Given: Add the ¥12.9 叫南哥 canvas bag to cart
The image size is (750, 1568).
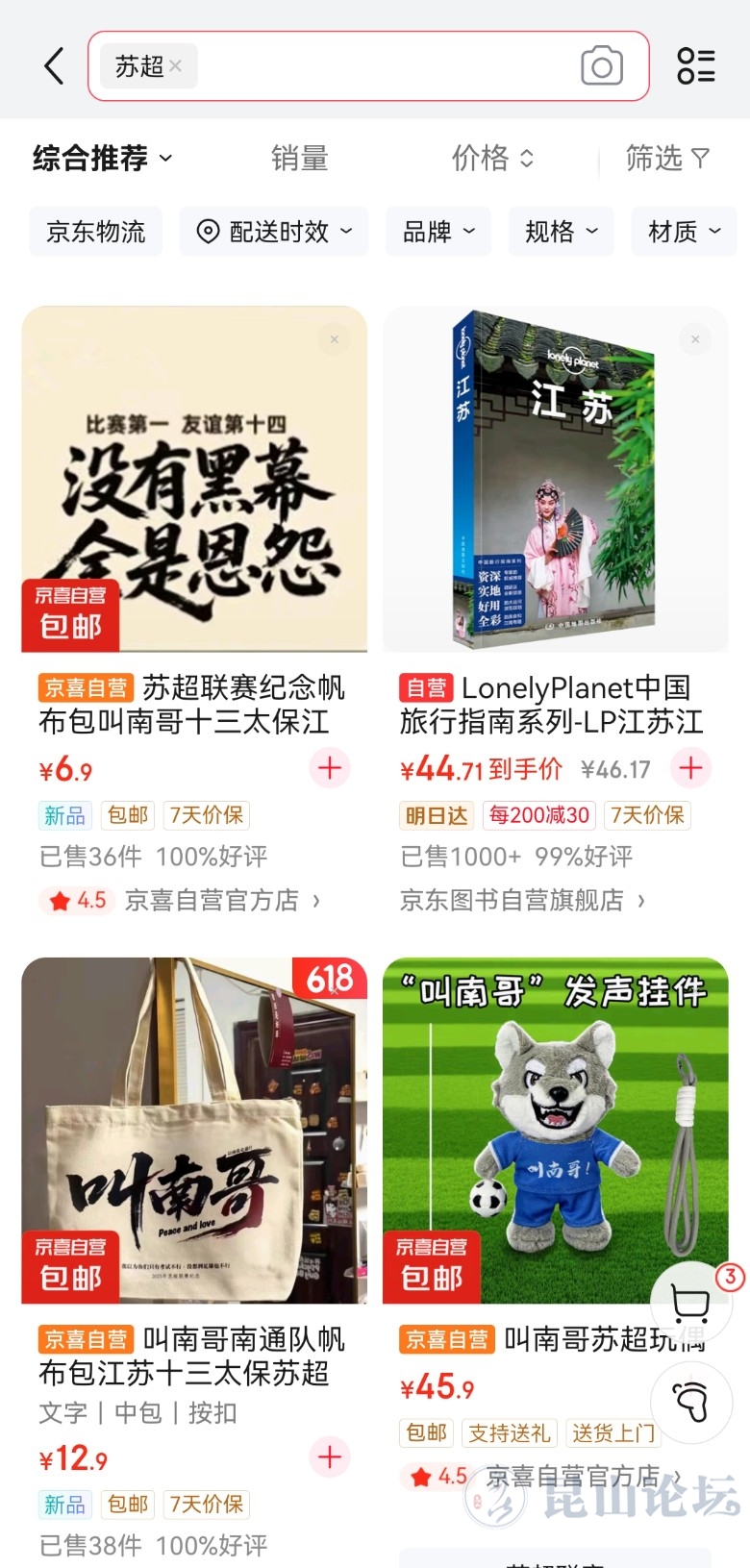Looking at the screenshot, I should click(x=330, y=1457).
